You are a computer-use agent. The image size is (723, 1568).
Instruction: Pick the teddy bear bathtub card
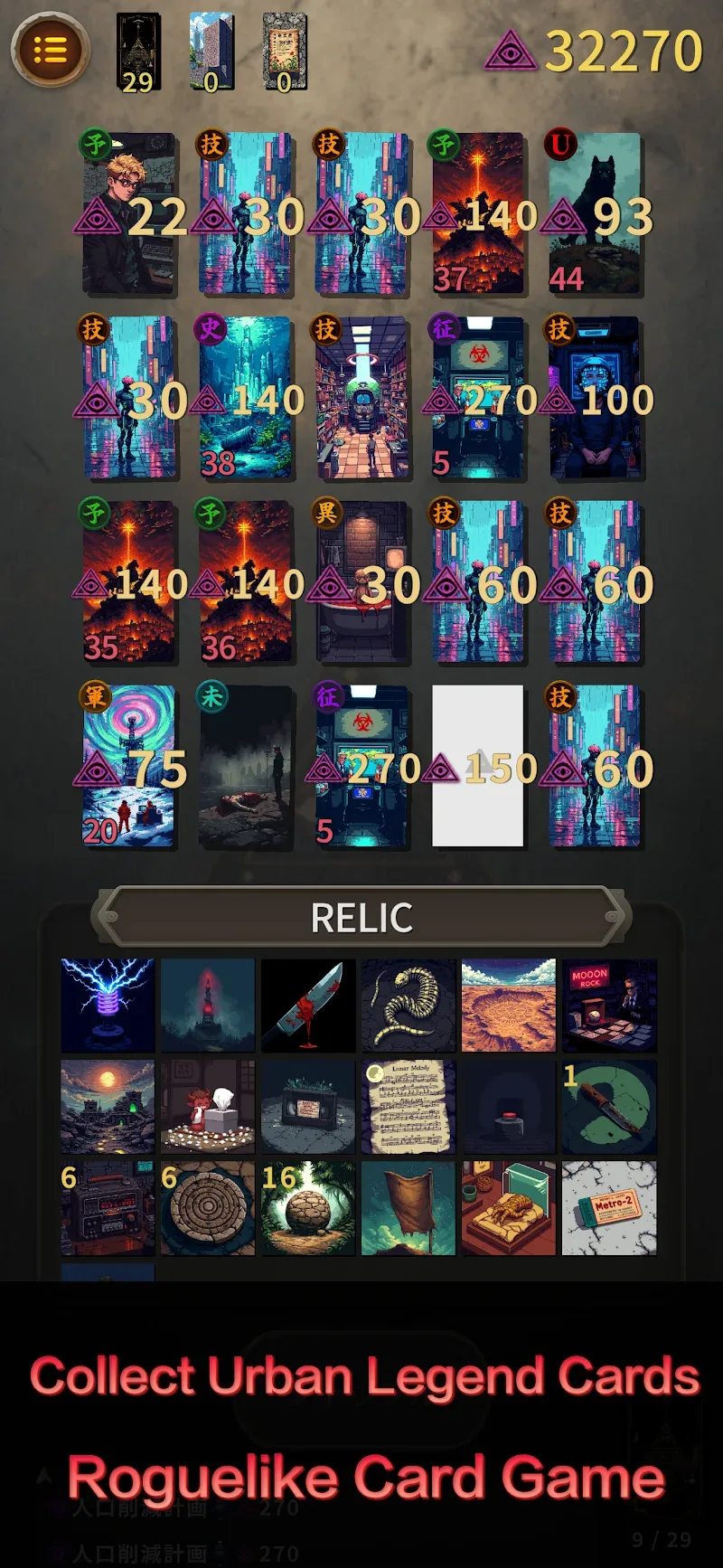[361, 583]
